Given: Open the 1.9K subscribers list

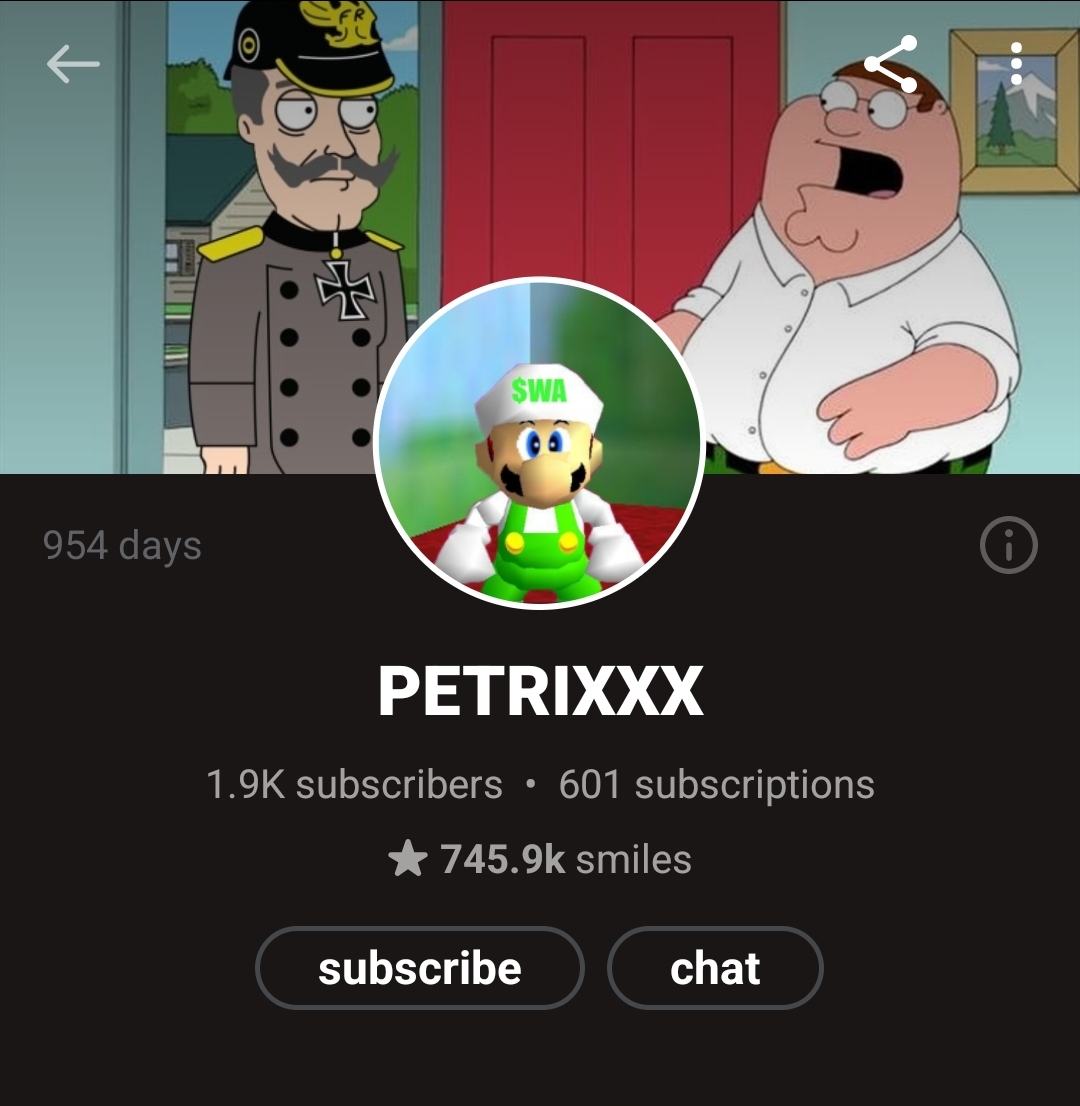Looking at the screenshot, I should pos(354,784).
